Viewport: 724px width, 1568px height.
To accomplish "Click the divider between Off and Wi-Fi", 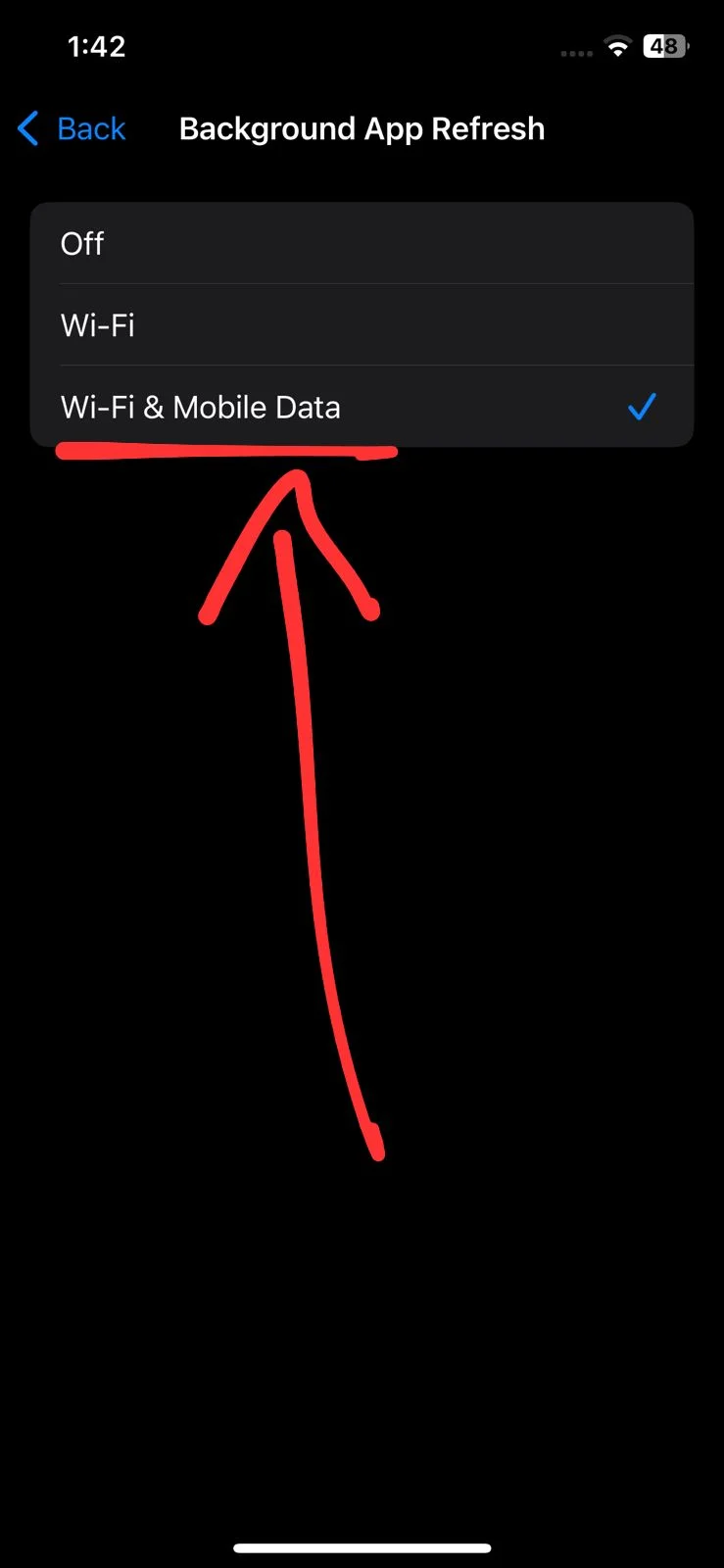I will (x=376, y=284).
